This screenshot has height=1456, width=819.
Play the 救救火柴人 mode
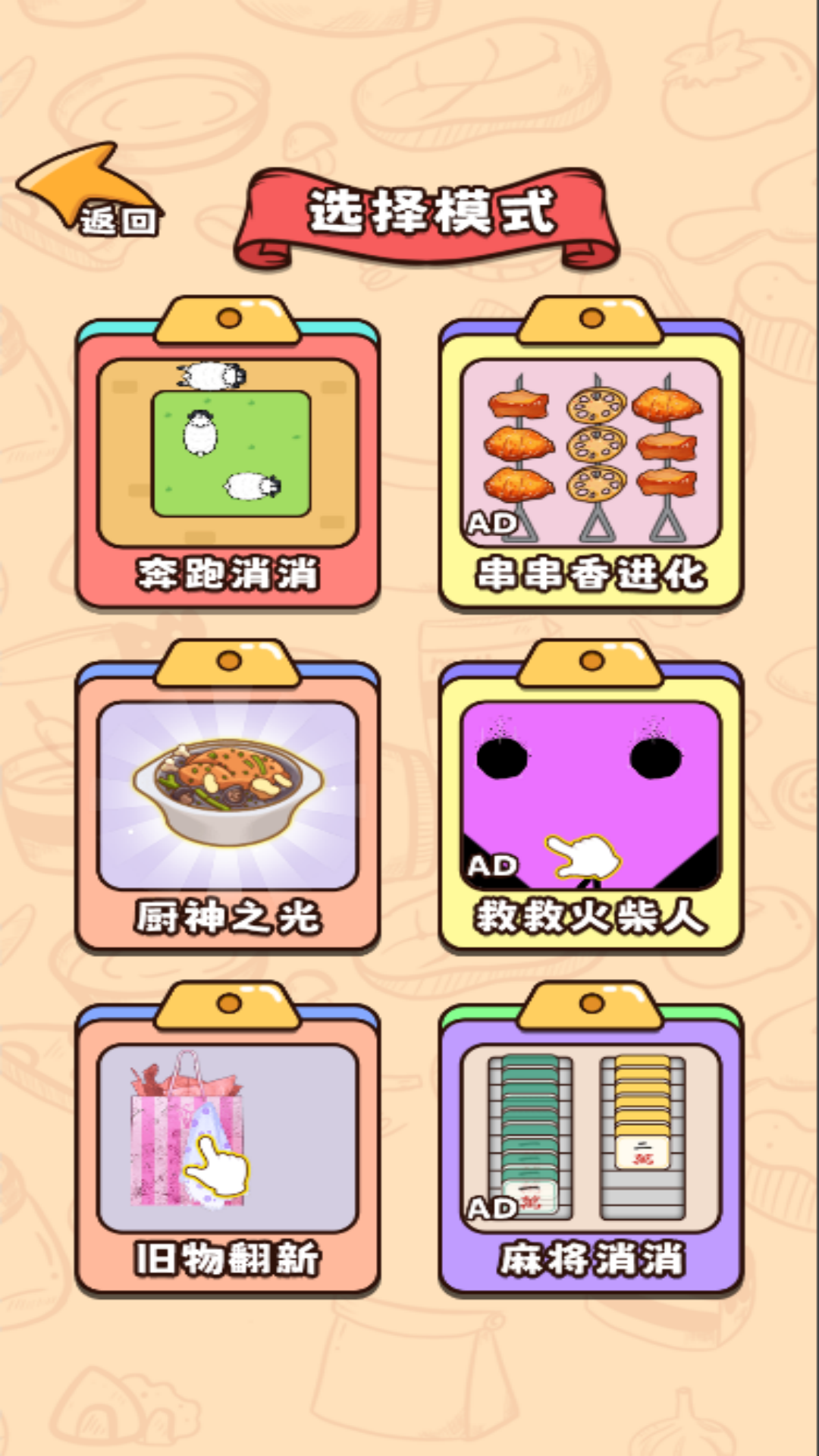click(x=591, y=795)
